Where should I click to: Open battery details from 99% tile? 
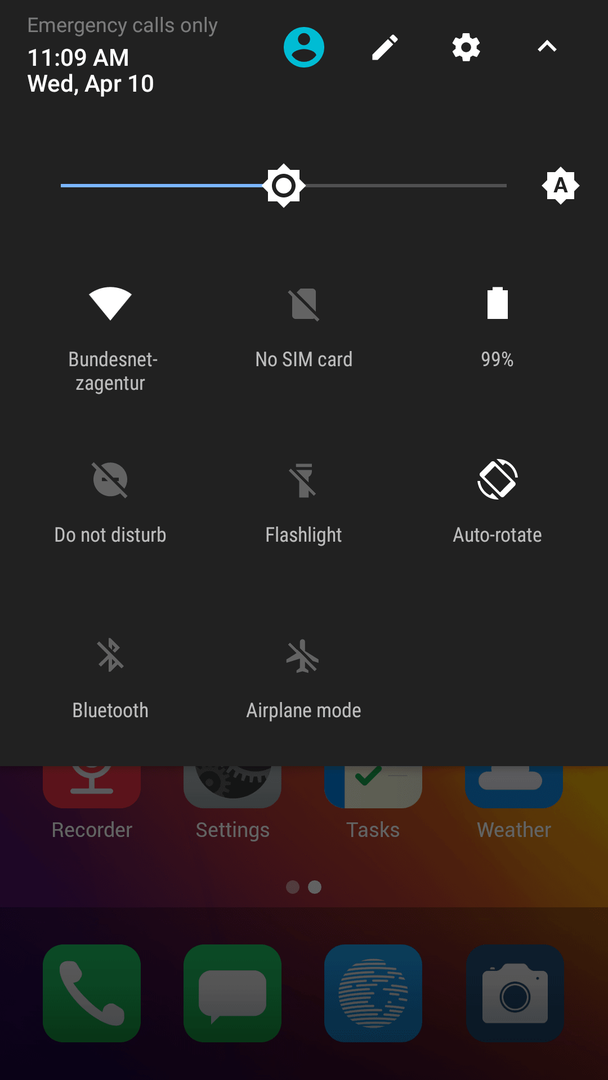click(x=497, y=329)
